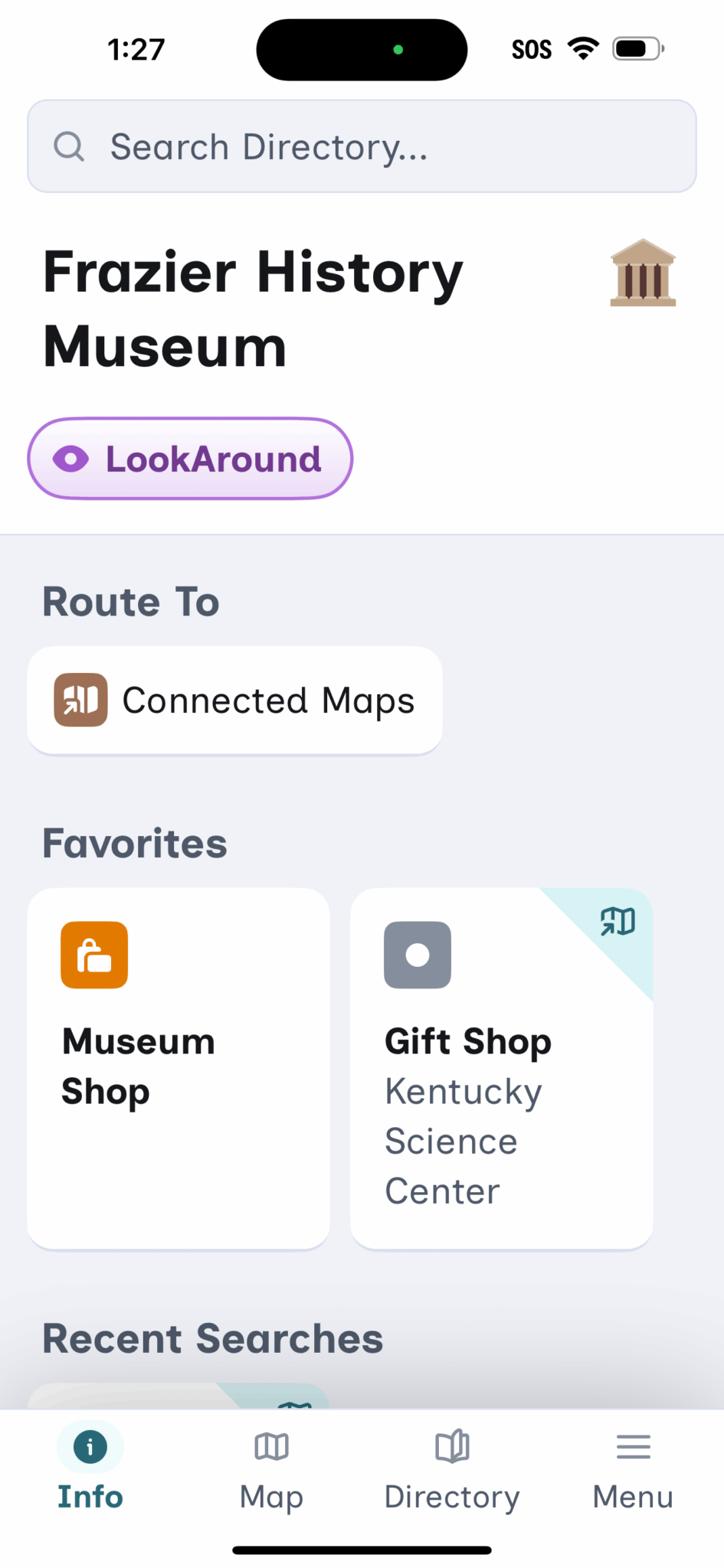
Task: Tap the map badge on the Gift Shop card corner
Action: [618, 922]
